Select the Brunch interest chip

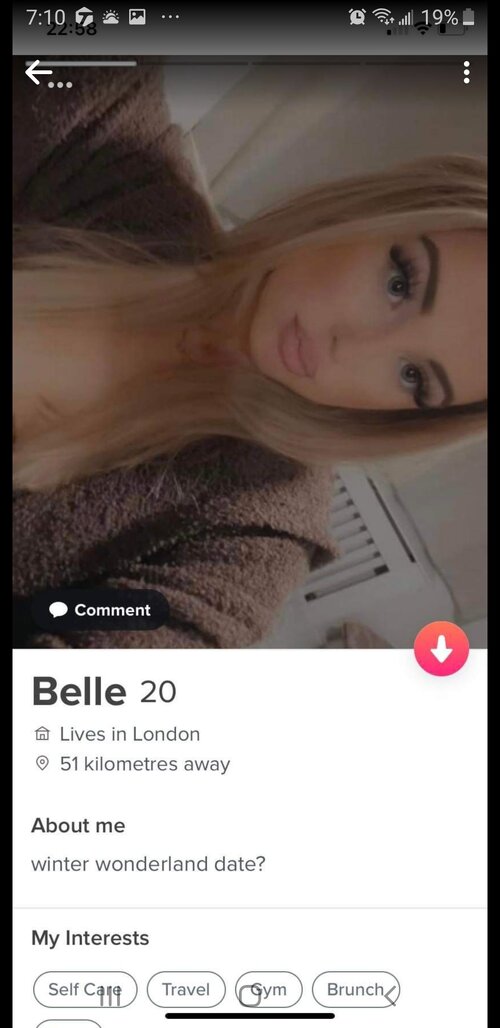coord(356,989)
